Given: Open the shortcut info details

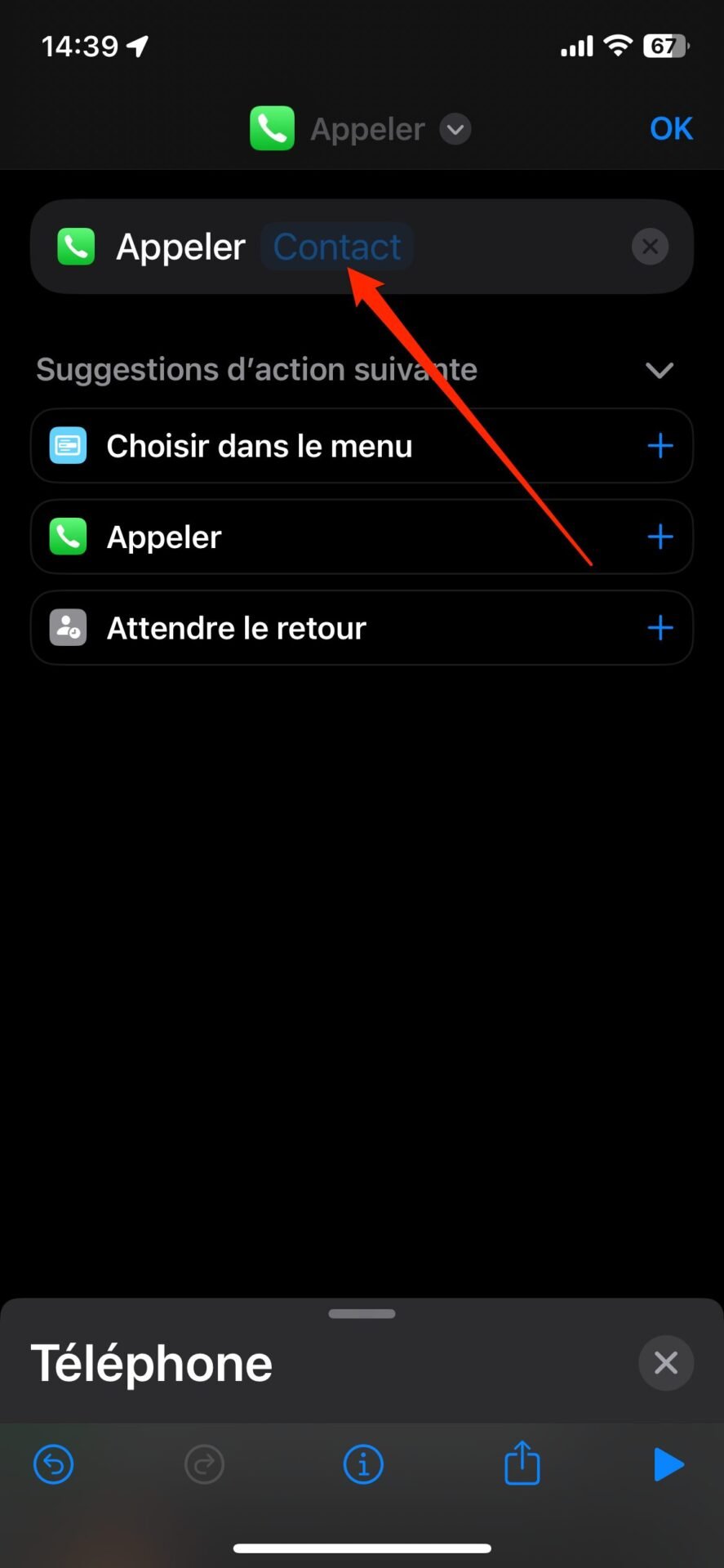Looking at the screenshot, I should [363, 1464].
